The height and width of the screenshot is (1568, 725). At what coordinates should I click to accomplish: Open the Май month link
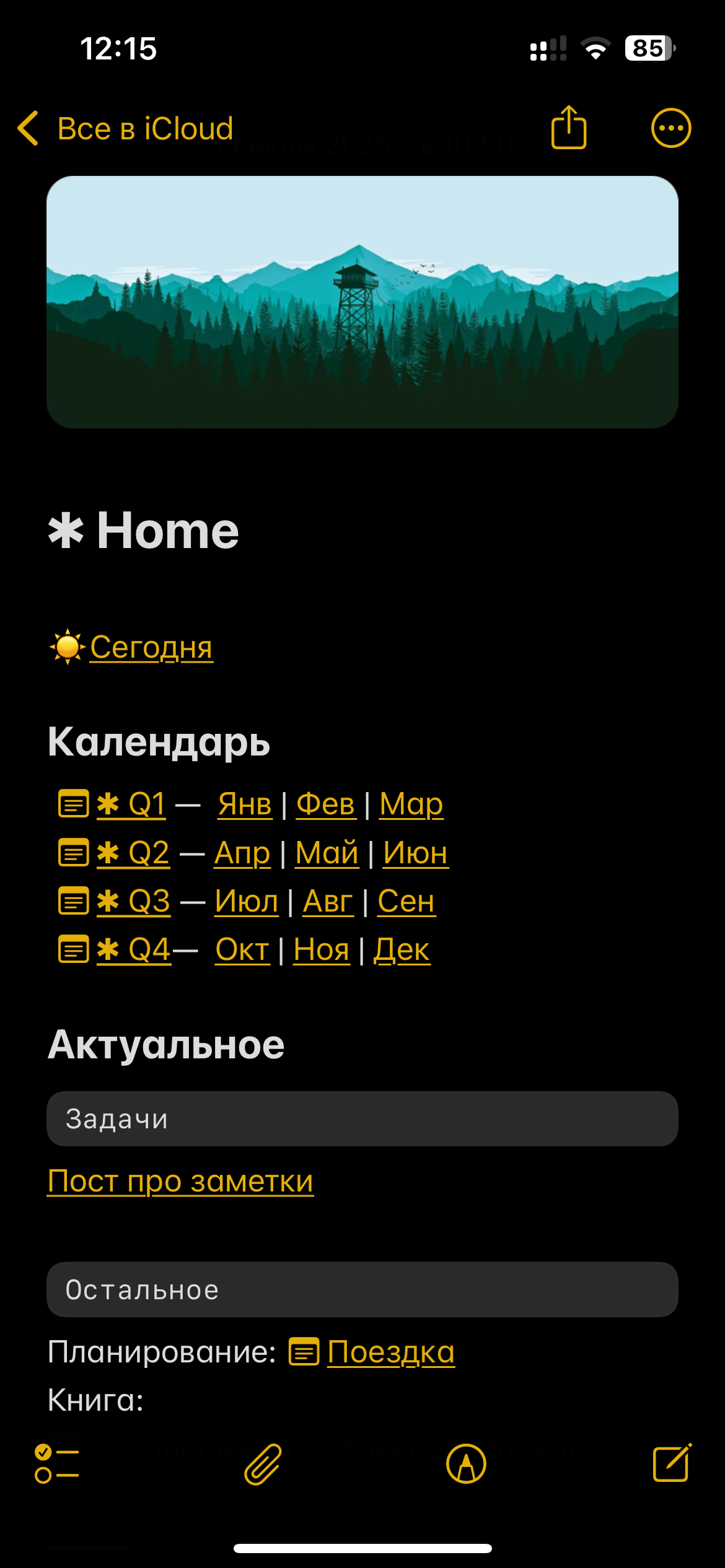pyautogui.click(x=327, y=853)
